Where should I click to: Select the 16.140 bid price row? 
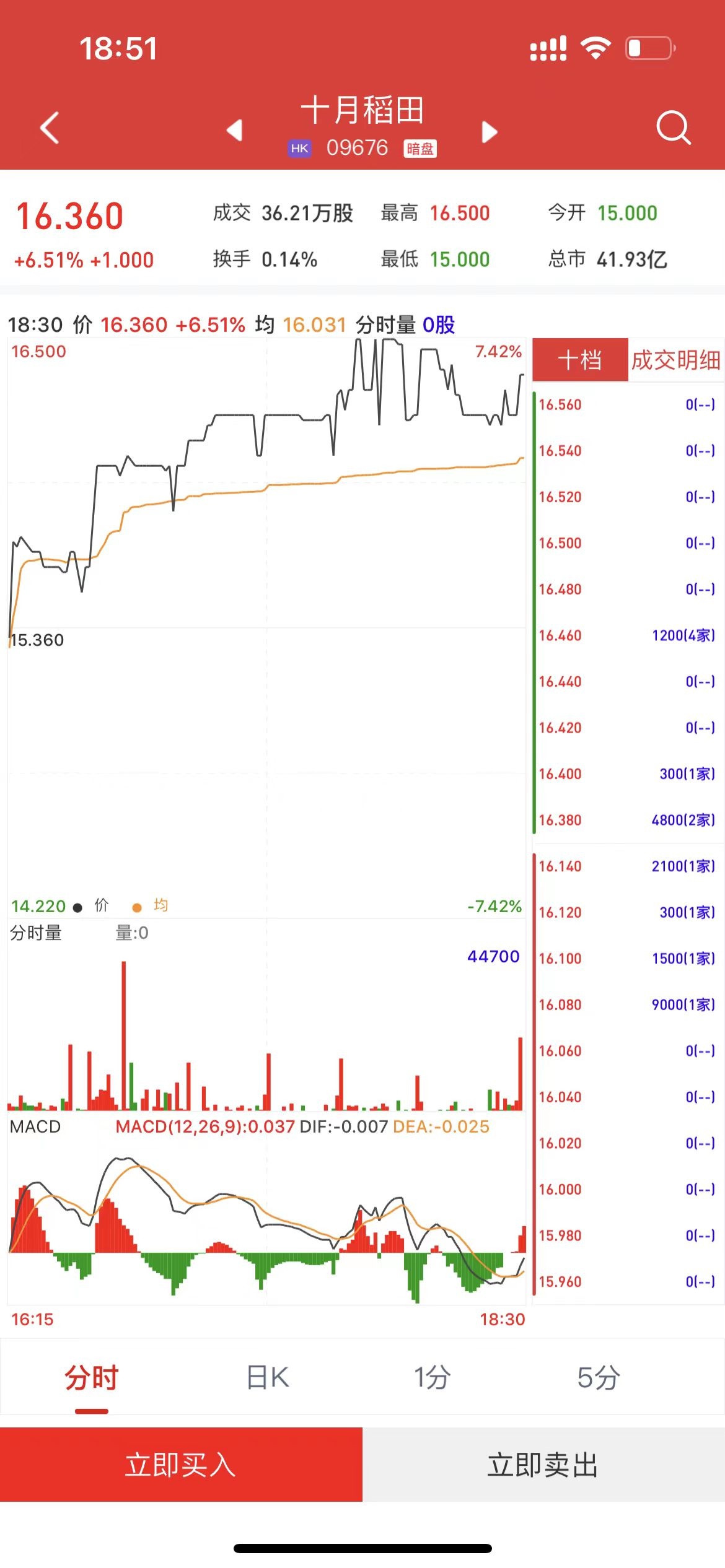(x=626, y=866)
